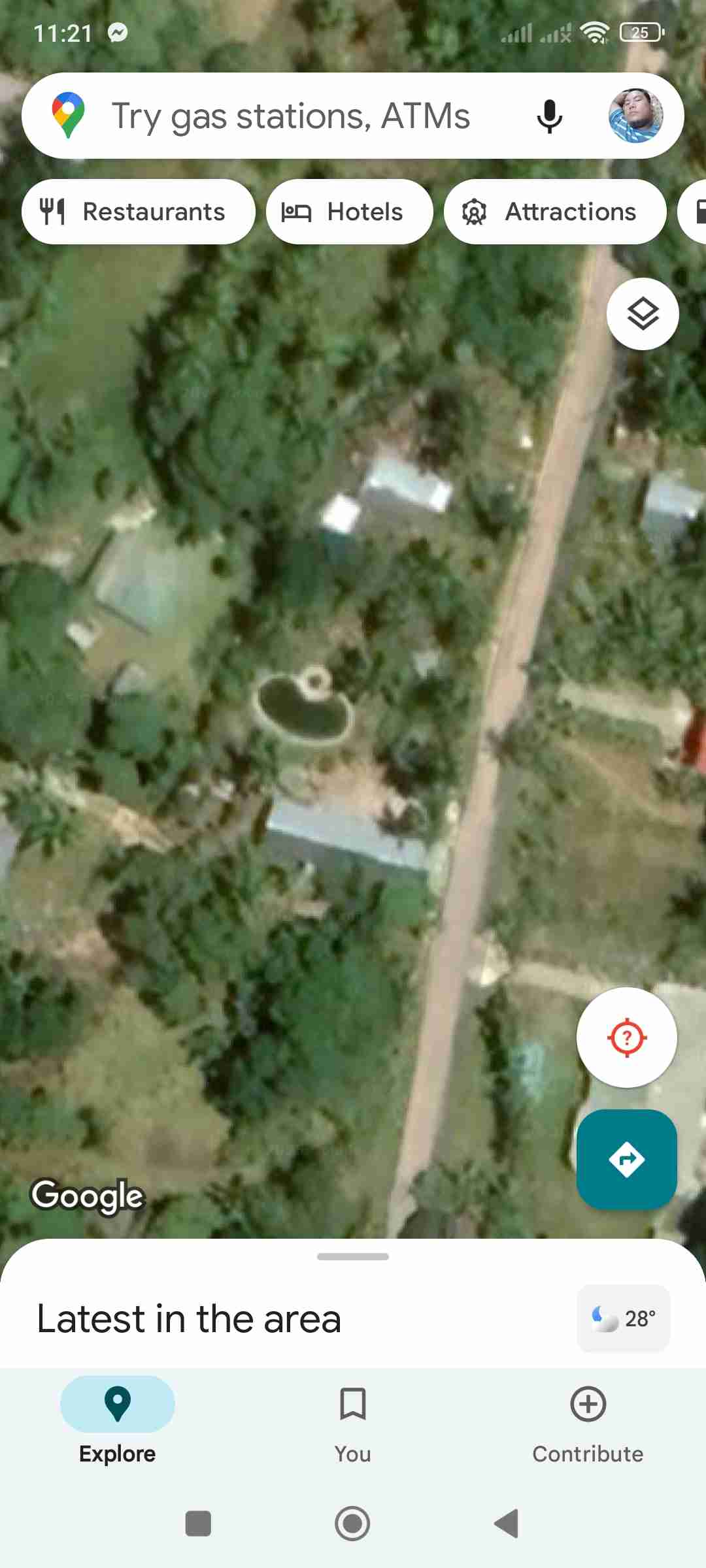The image size is (706, 1568).
Task: Start voice search with the microphone
Action: click(549, 116)
